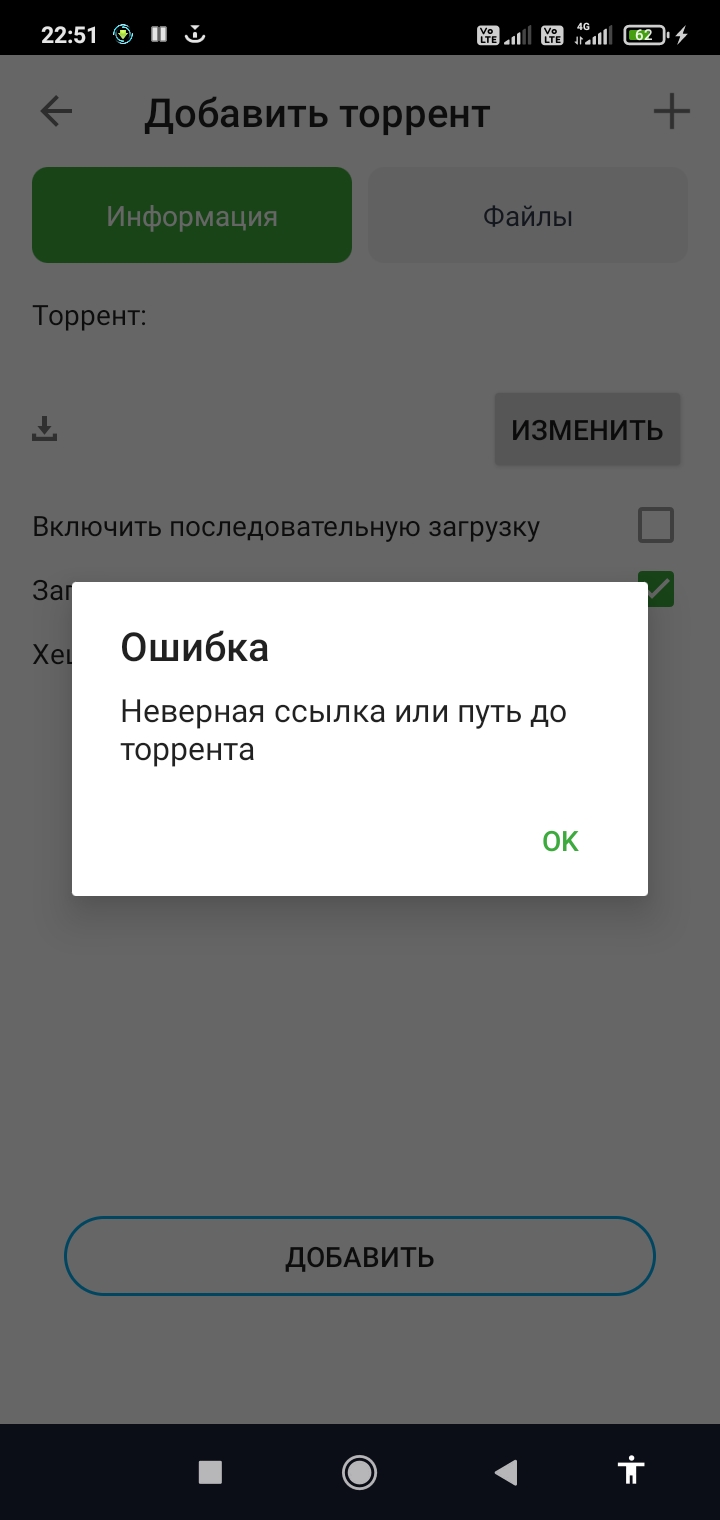Image resolution: width=720 pixels, height=1520 pixels.
Task: Open recent apps from navigation bar
Action: (210, 1471)
